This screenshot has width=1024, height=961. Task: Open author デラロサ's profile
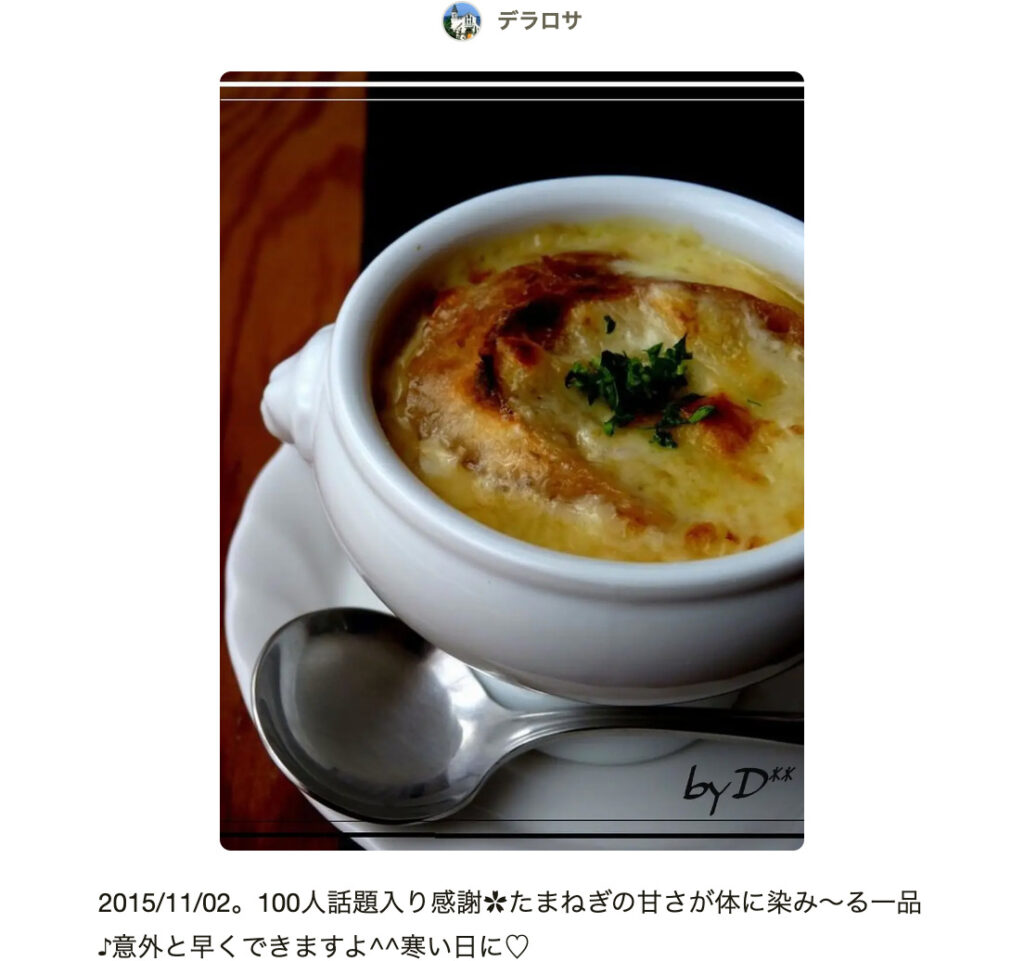click(x=538, y=21)
